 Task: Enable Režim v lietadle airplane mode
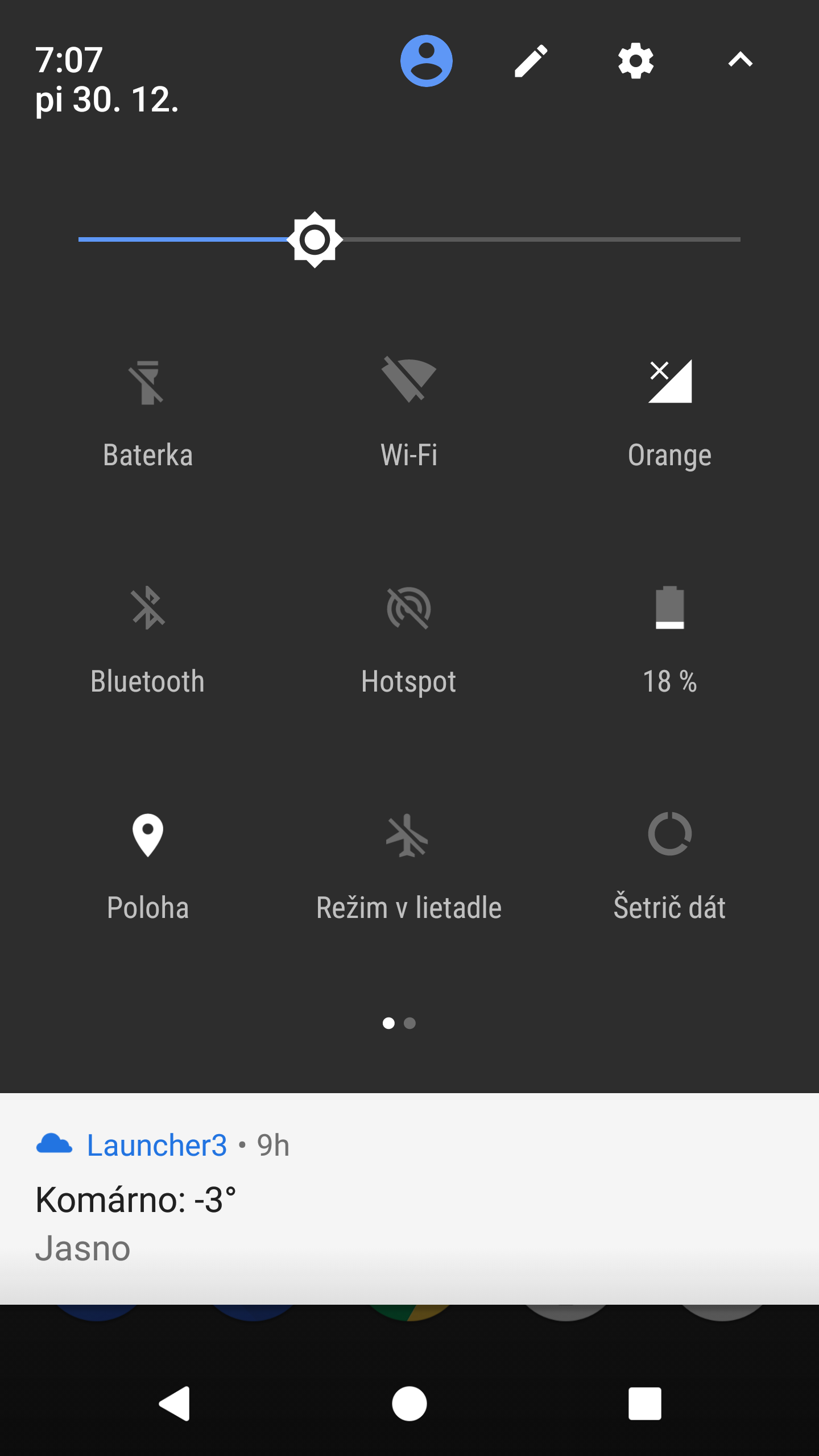pyautogui.click(x=409, y=866)
